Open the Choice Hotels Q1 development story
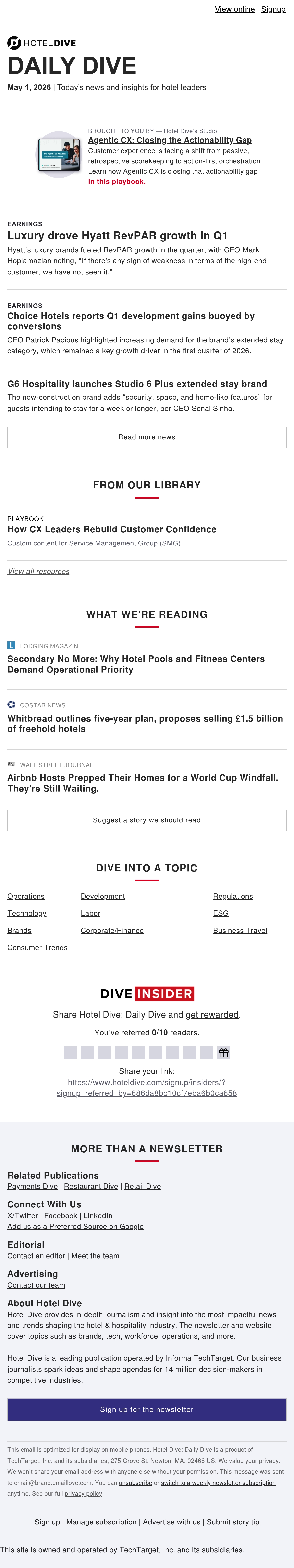Viewport: 294px width, 1568px height. tap(131, 321)
